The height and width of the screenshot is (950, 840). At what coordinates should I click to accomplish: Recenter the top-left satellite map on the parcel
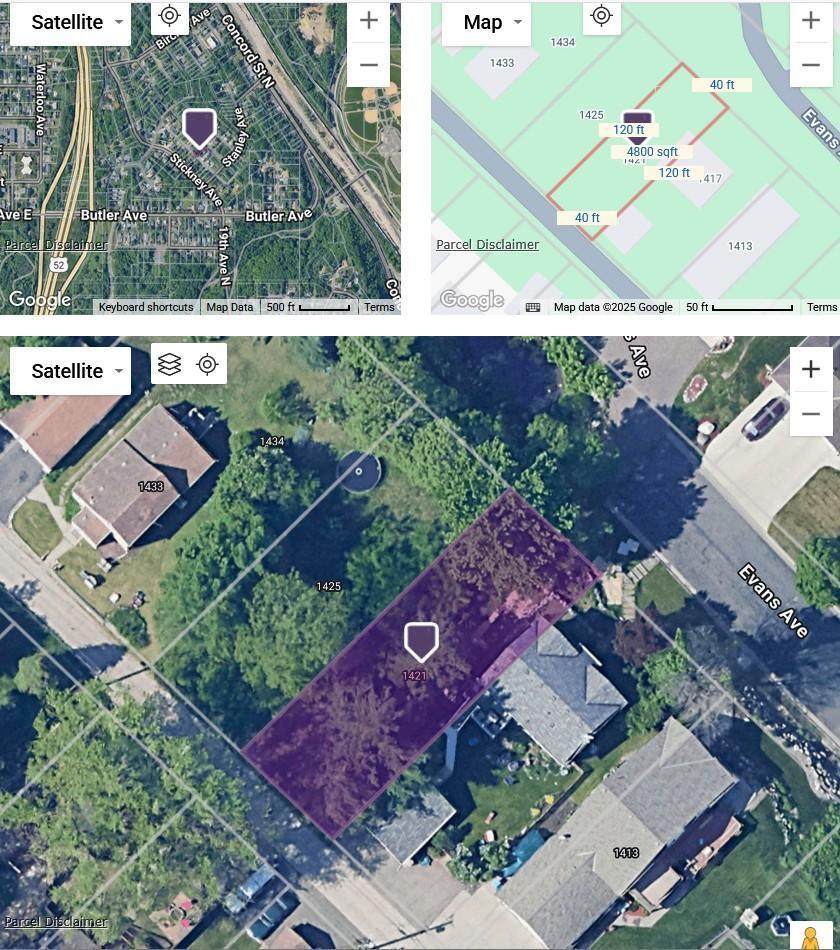(169, 15)
